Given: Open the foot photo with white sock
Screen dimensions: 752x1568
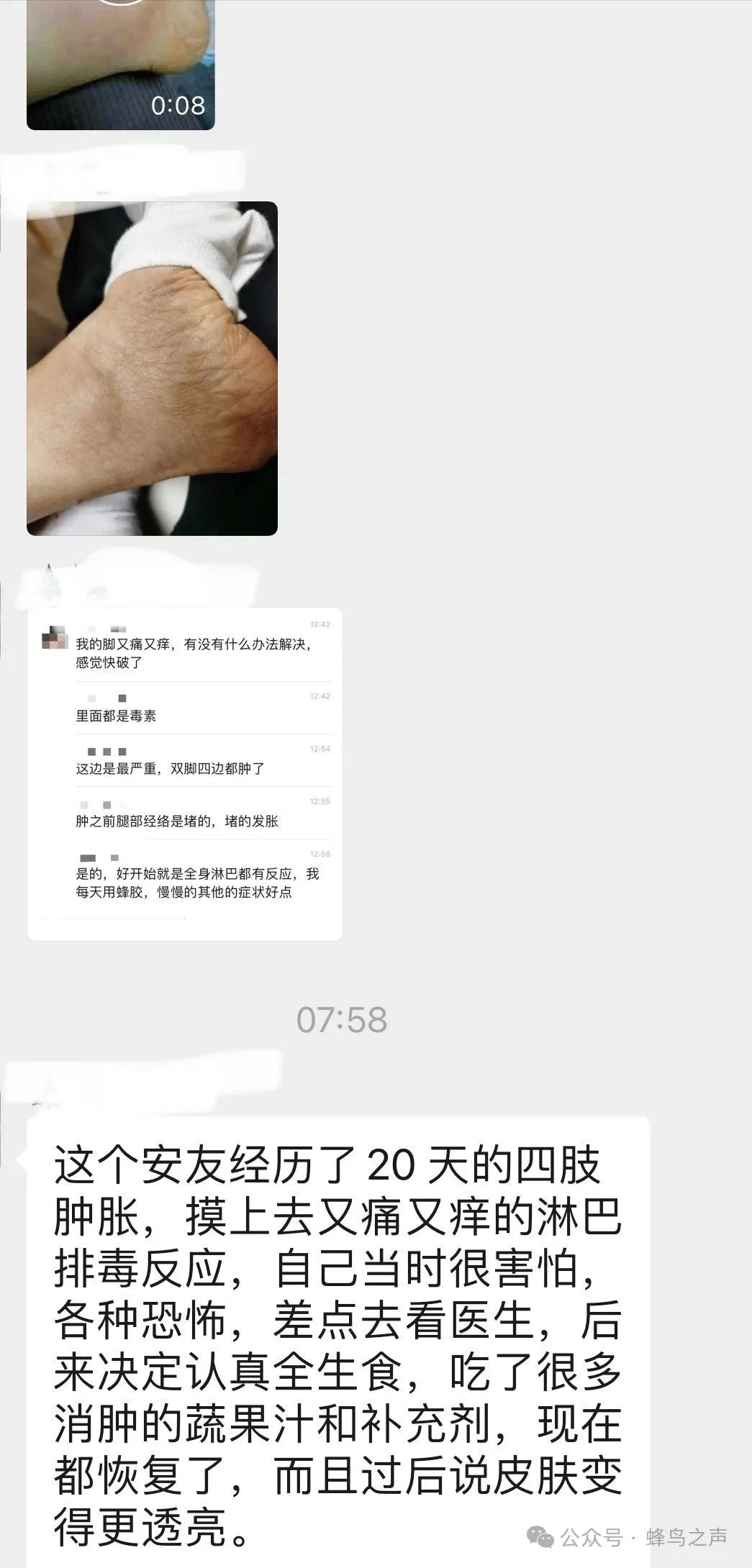Looking at the screenshot, I should (x=152, y=368).
